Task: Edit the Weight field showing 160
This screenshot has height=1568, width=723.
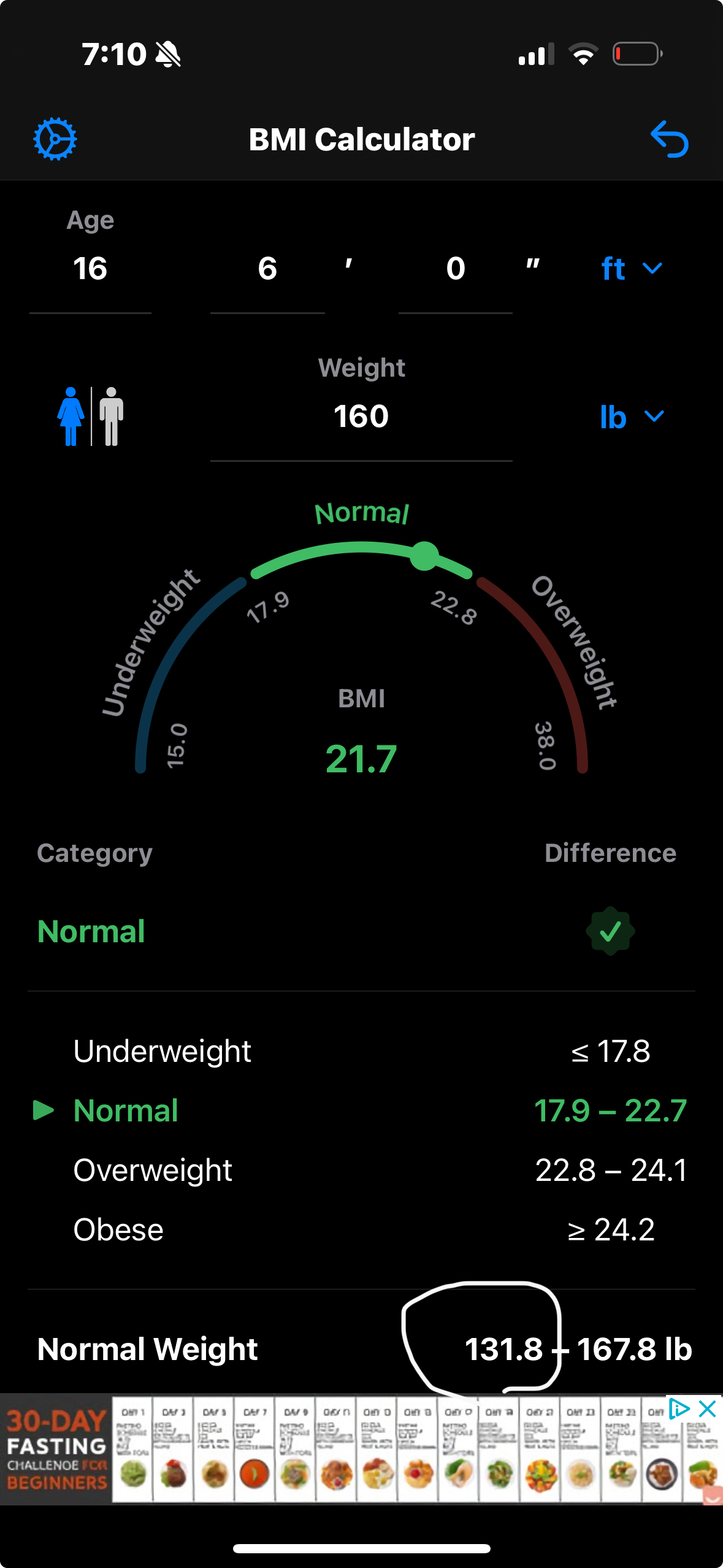Action: [361, 417]
